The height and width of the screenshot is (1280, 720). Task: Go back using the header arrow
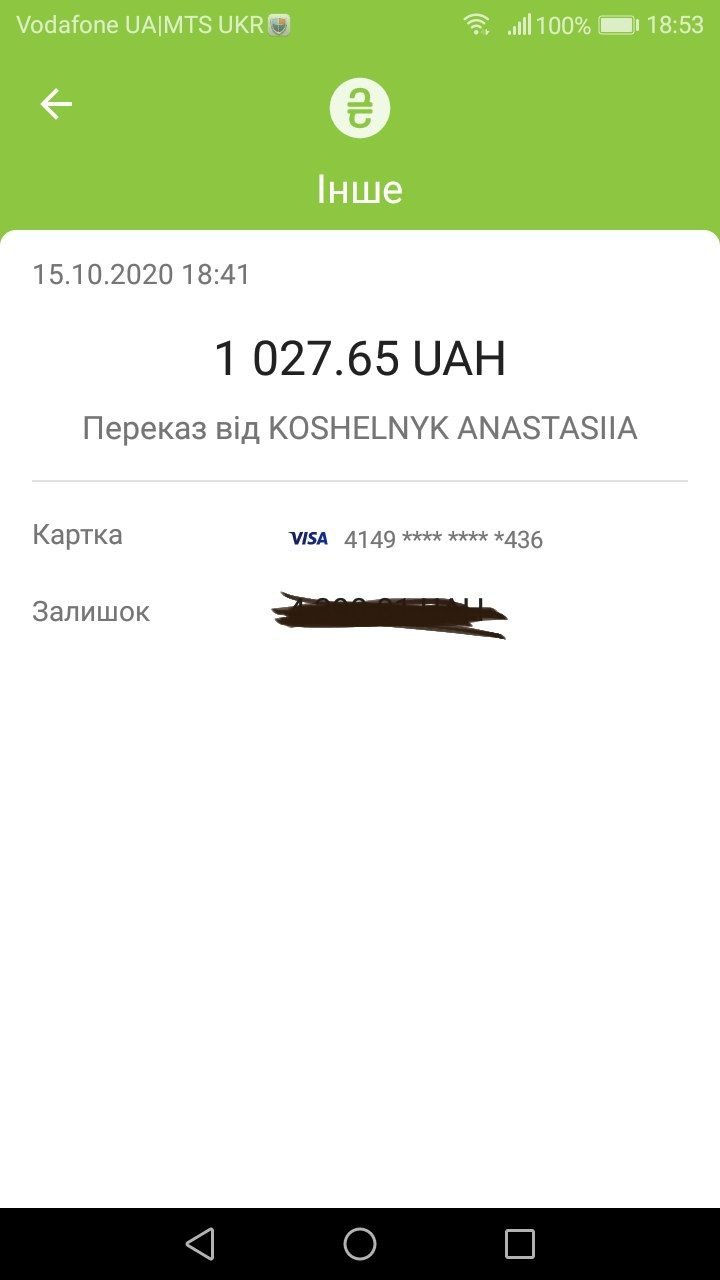[56, 104]
